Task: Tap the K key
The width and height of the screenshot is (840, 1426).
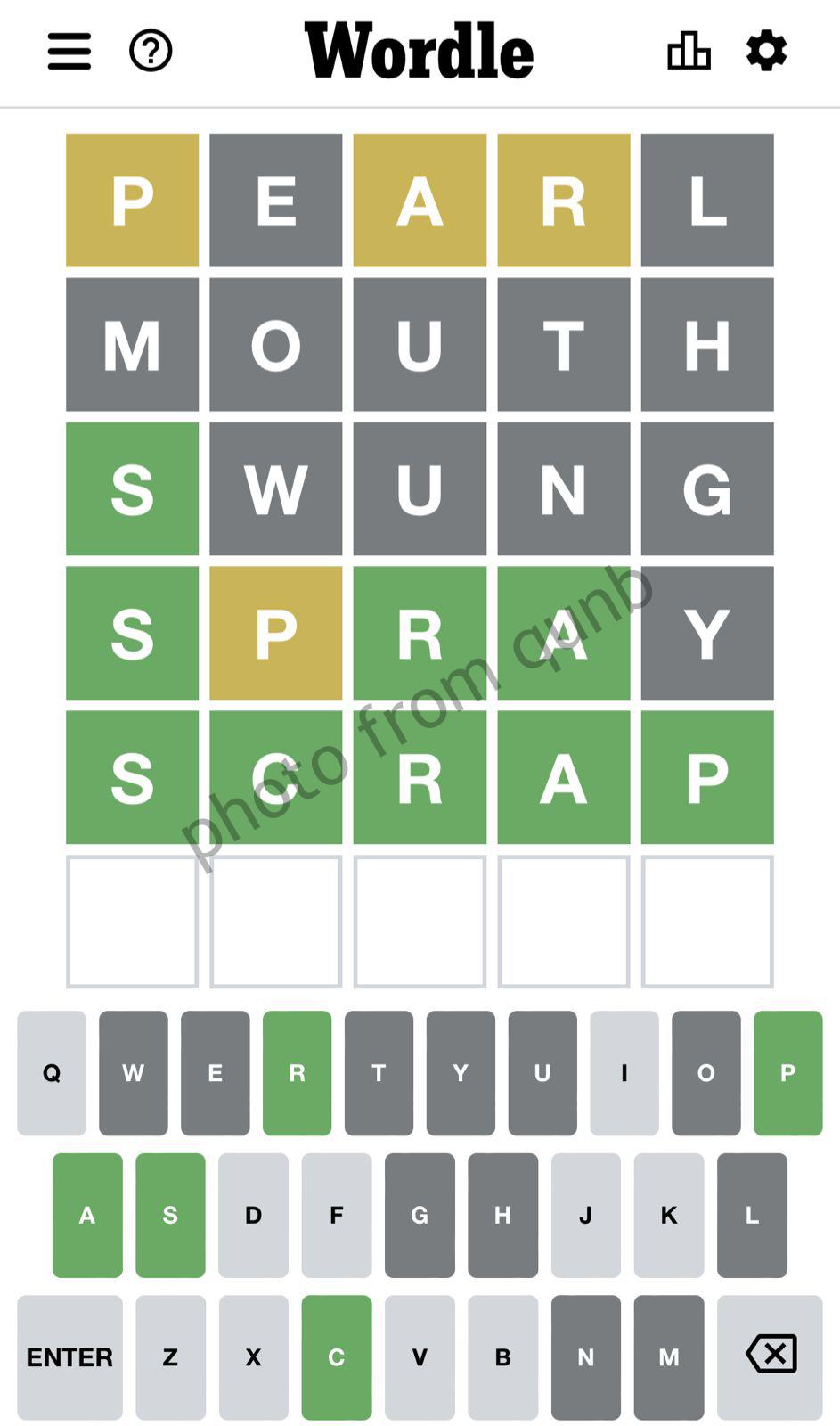Action: pos(668,1215)
